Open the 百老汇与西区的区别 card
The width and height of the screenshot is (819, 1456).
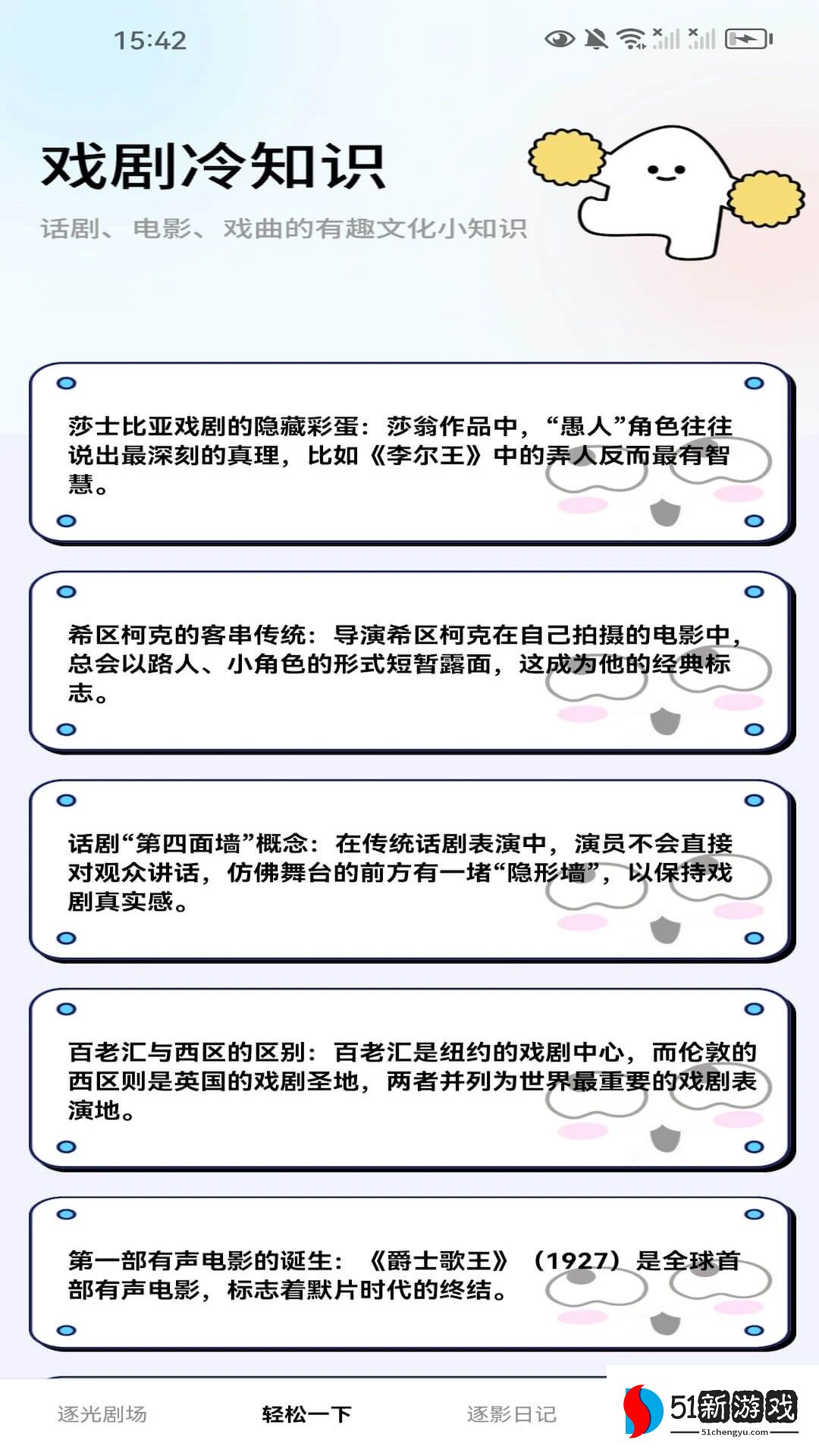409,1079
